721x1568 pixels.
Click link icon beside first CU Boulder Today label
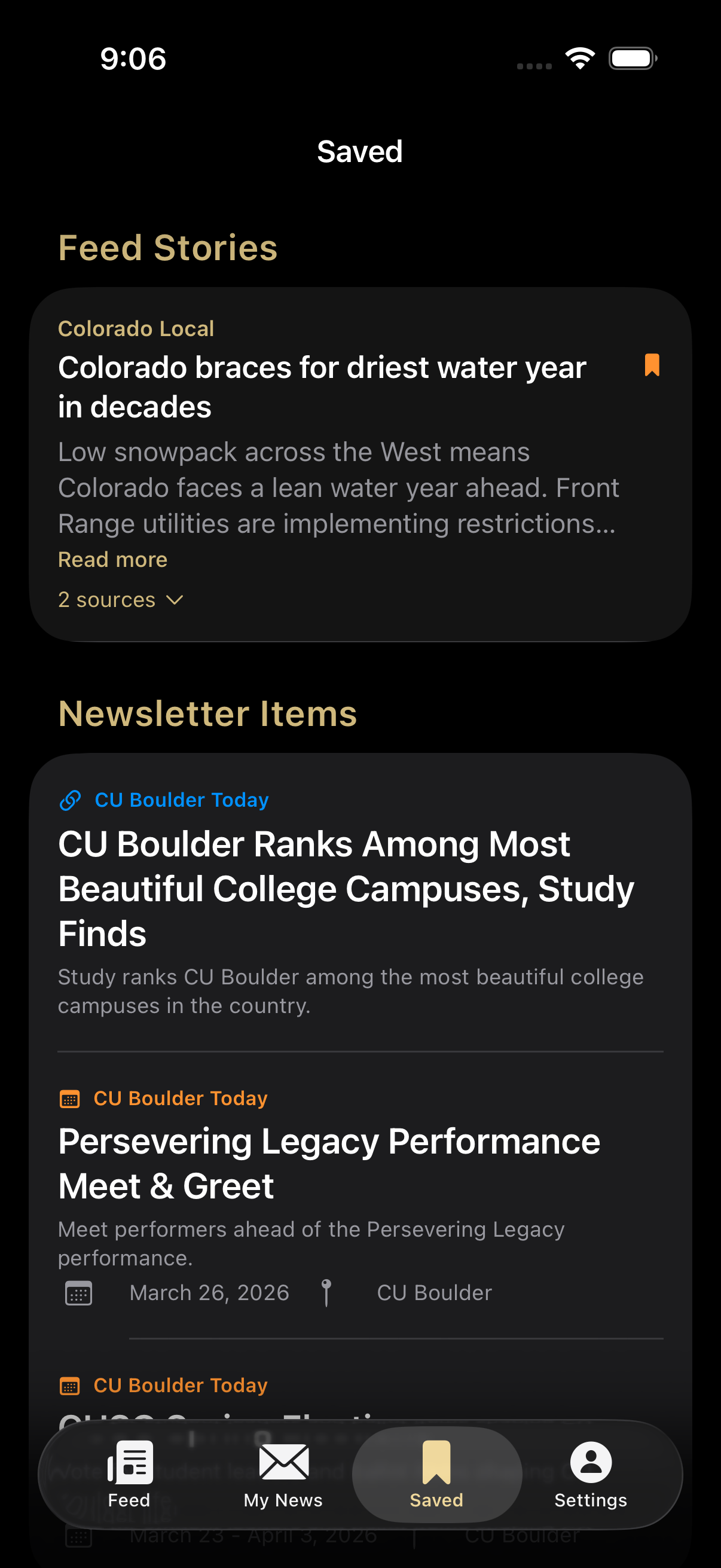coord(71,799)
